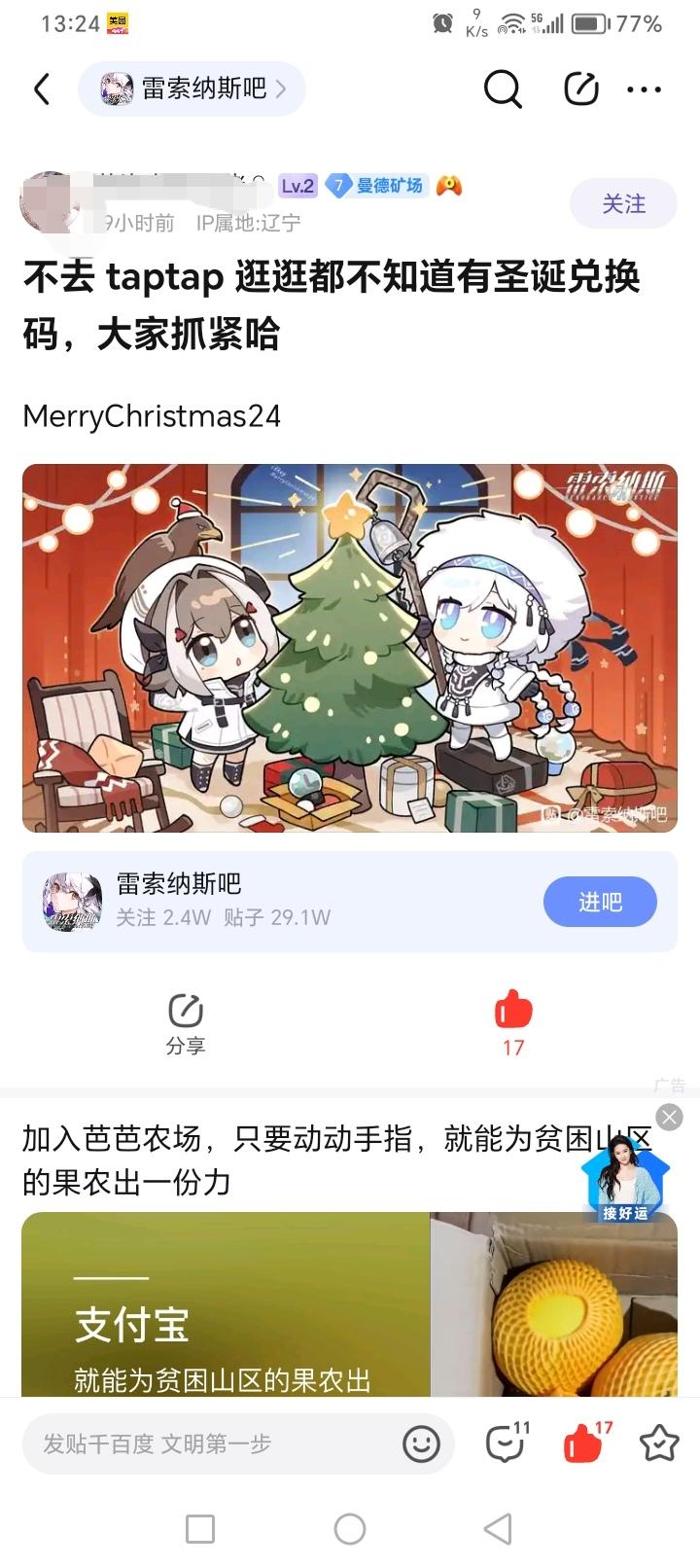View comments via the speech bubble icon

click(x=507, y=1444)
